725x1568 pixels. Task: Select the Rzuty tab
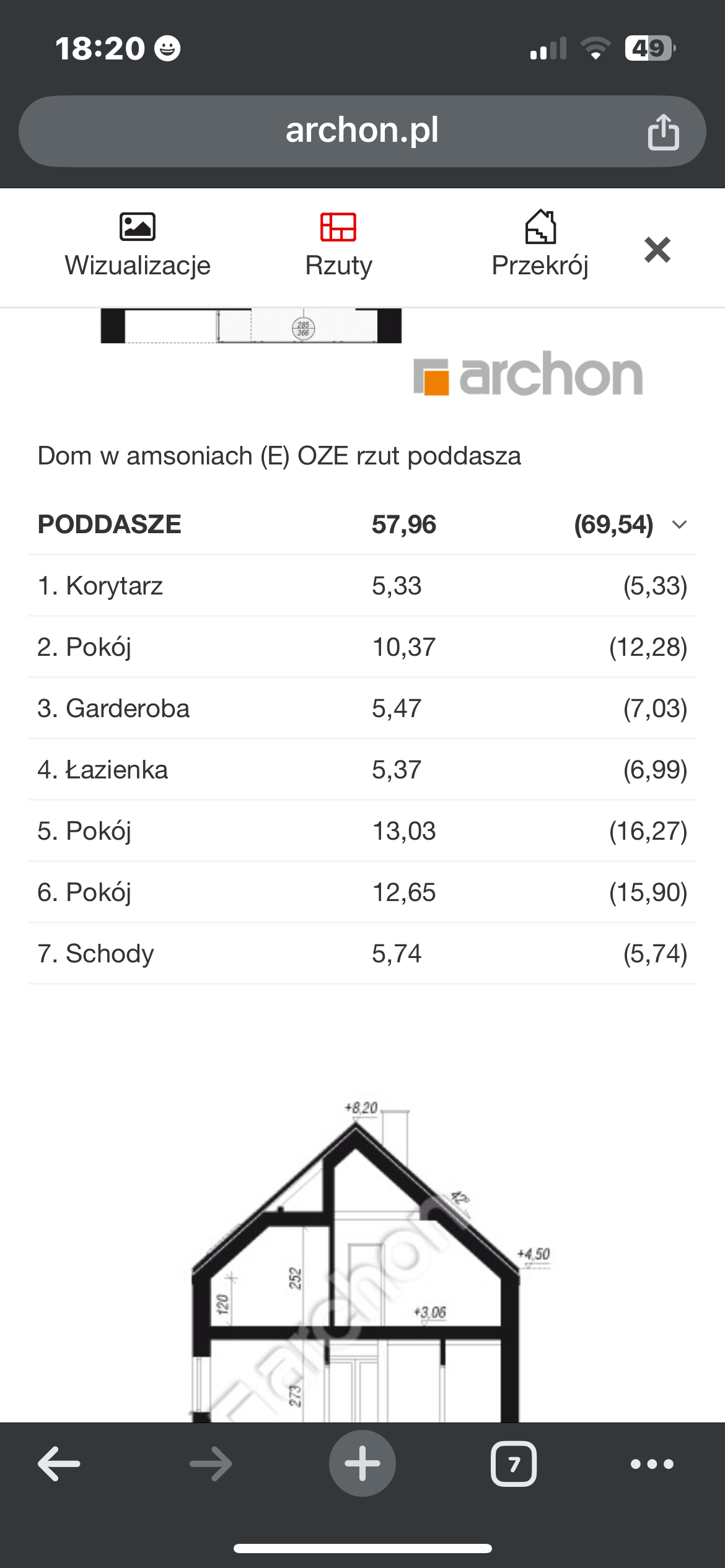(x=338, y=246)
